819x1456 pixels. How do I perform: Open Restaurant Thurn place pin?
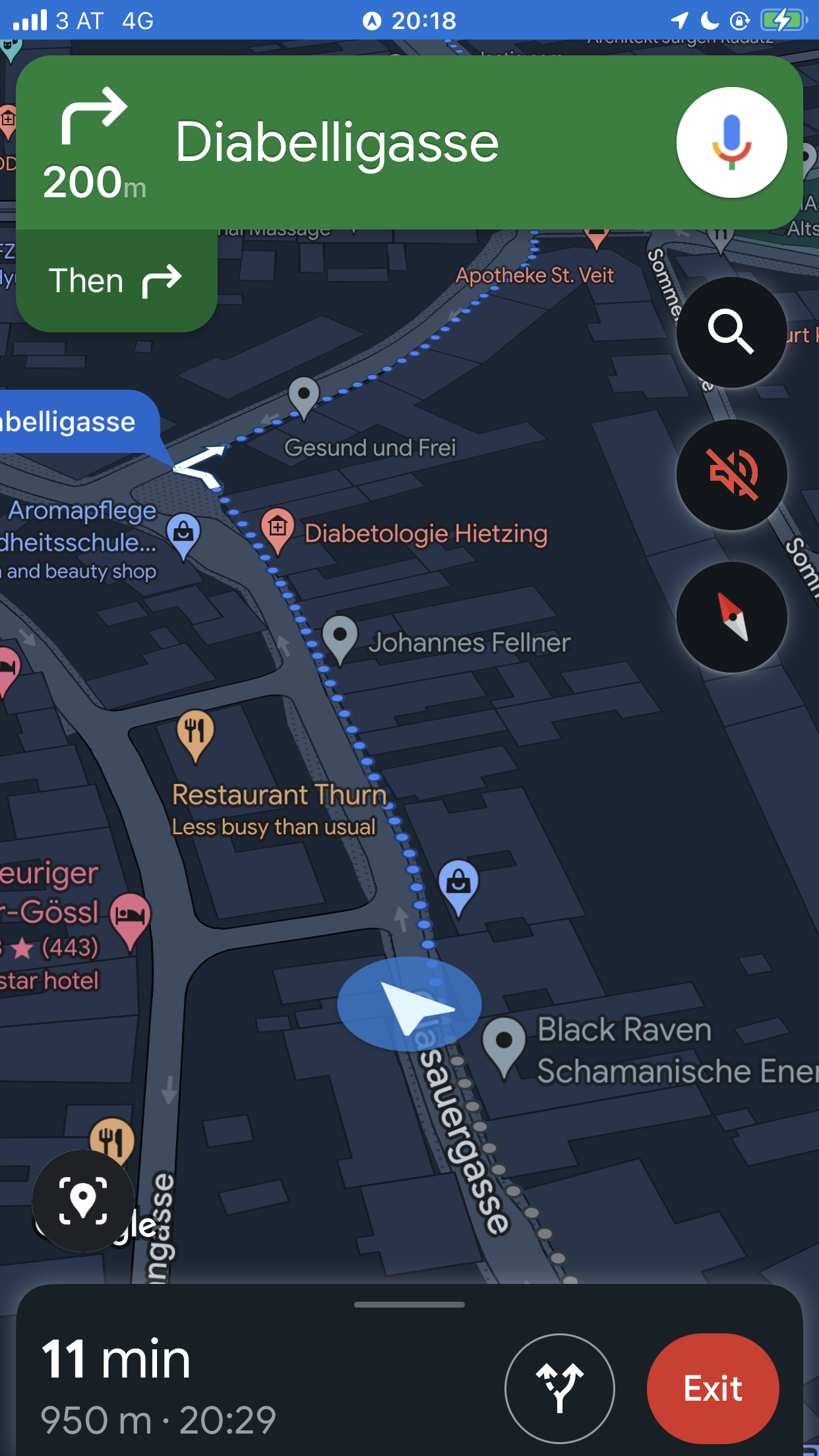(x=195, y=733)
